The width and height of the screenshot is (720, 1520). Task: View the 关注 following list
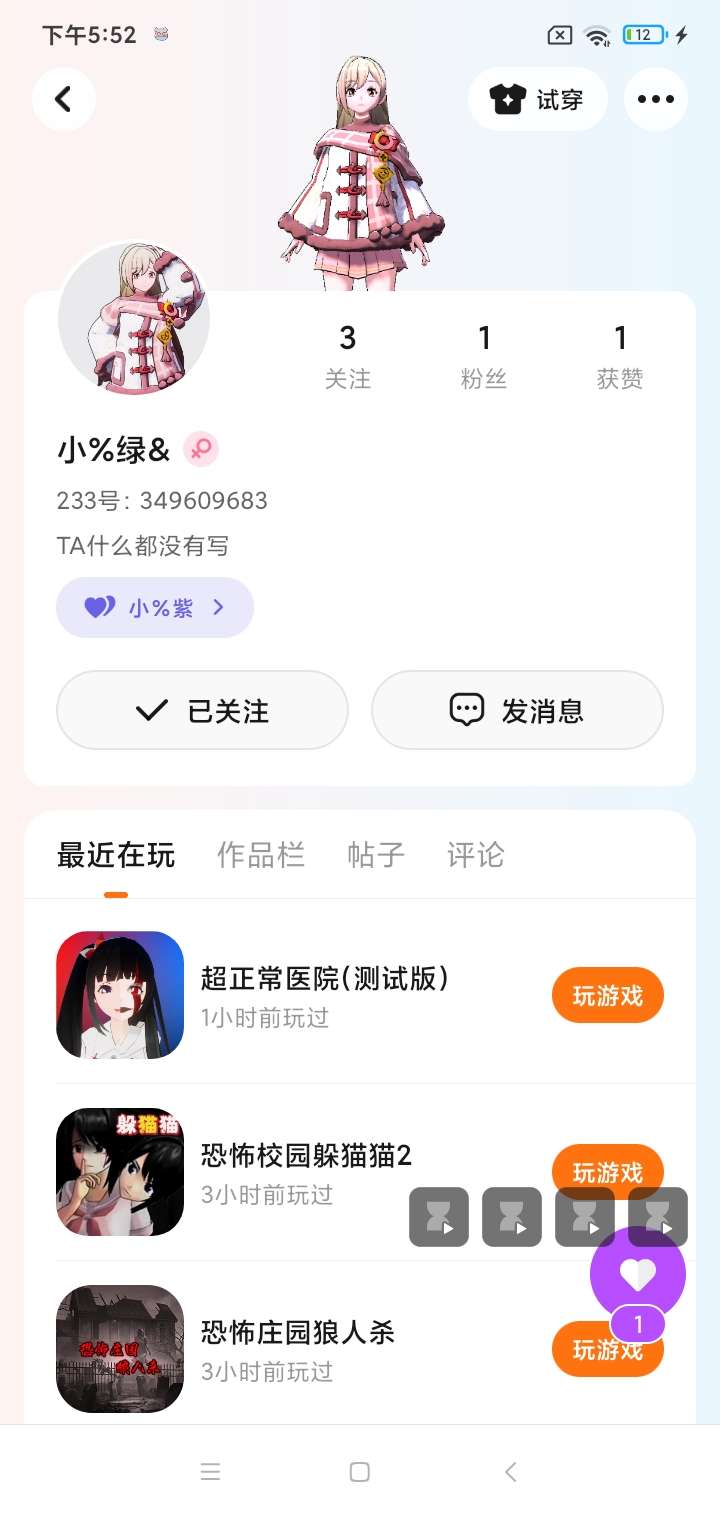[x=347, y=357]
